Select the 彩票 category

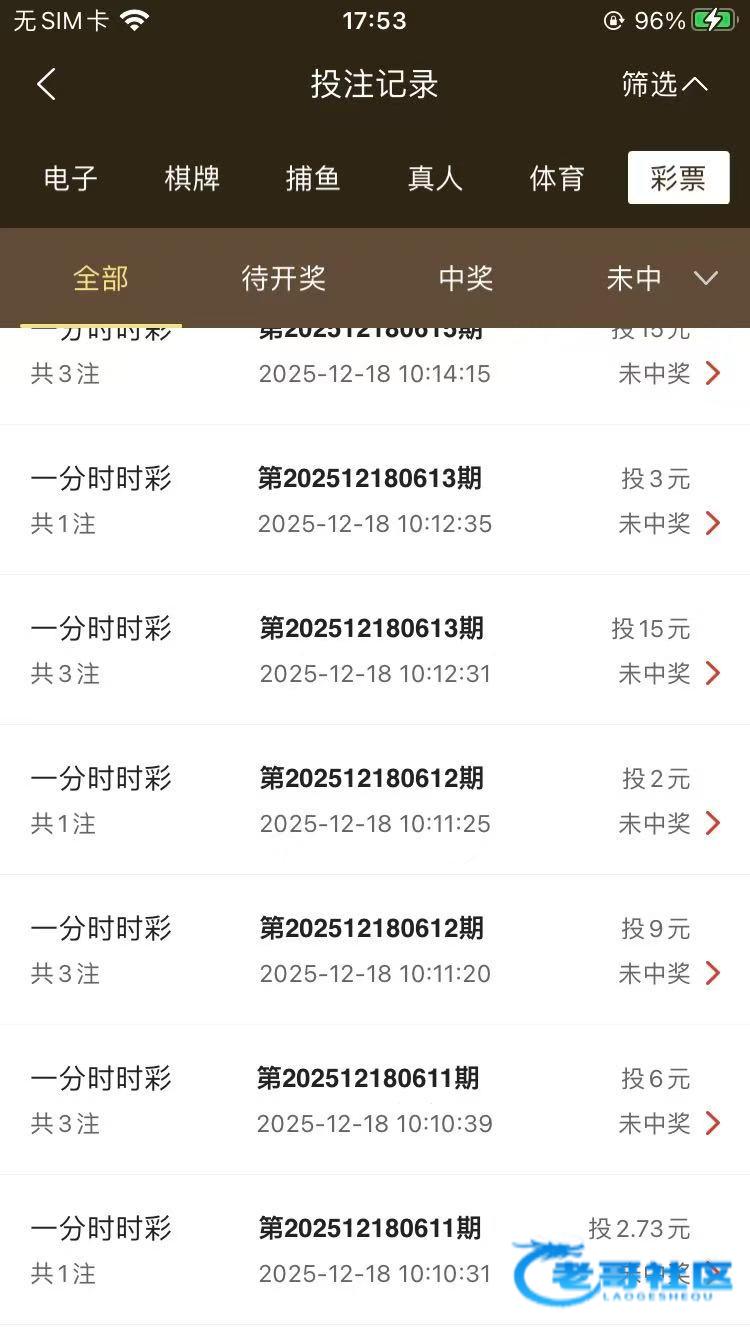(678, 178)
